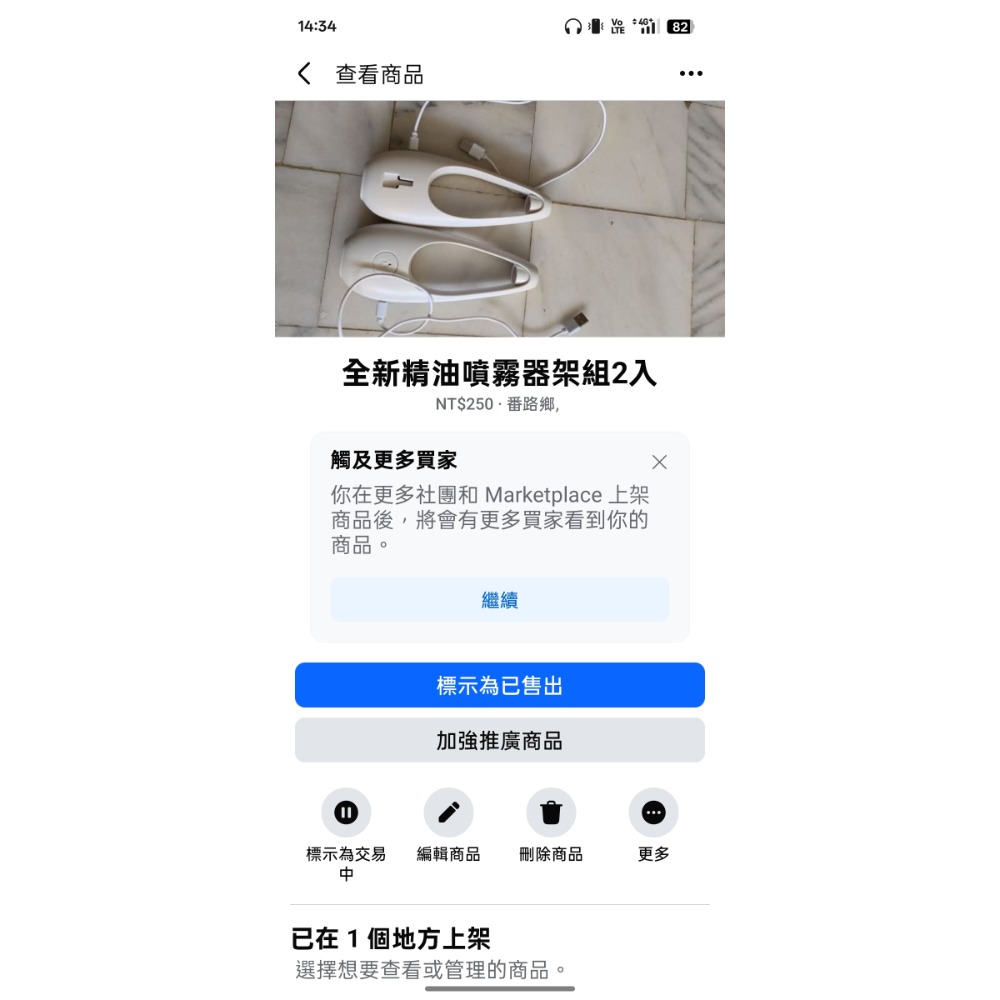
Task: Open 更多 options
Action: pos(653,813)
